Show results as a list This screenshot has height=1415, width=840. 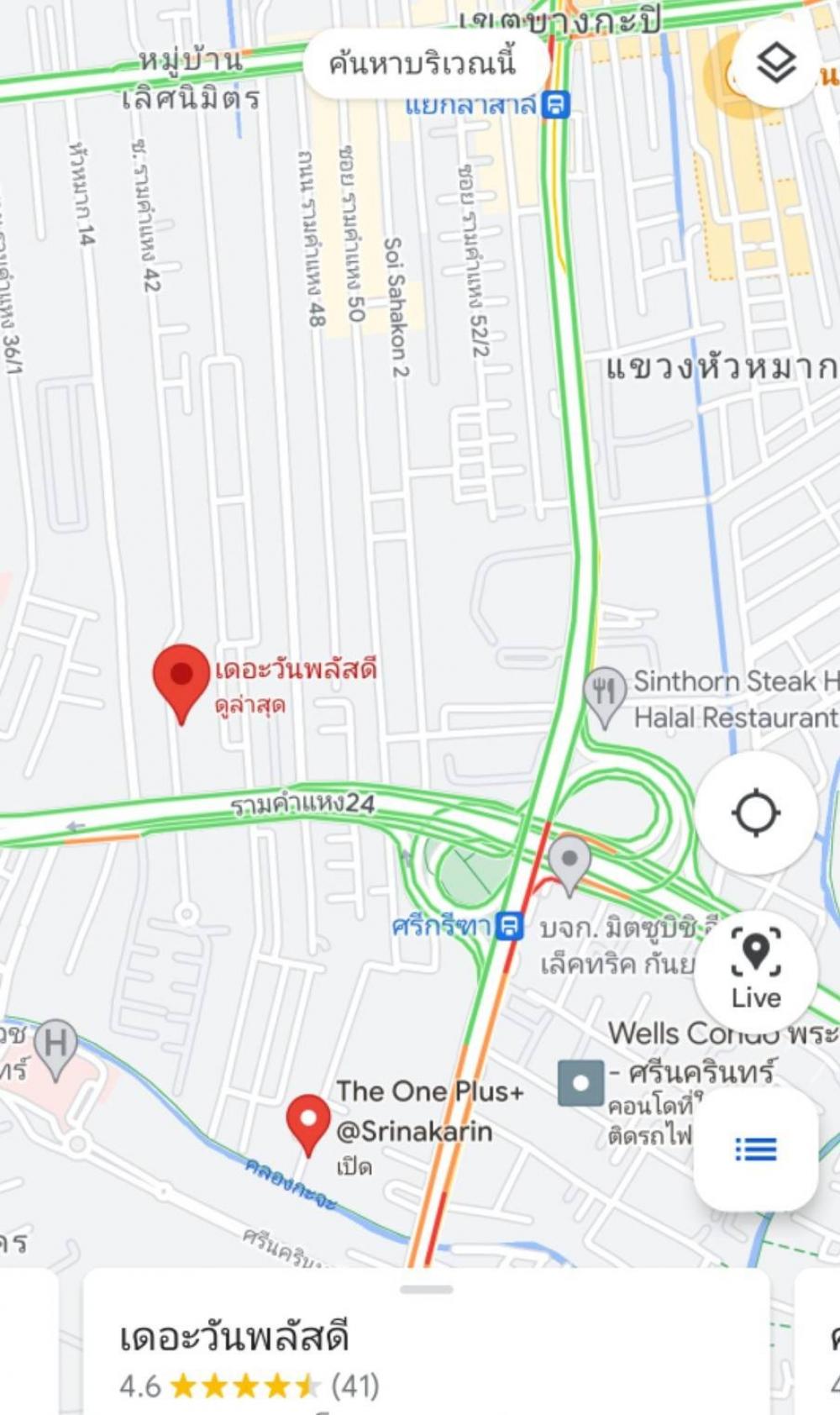coord(756,1149)
